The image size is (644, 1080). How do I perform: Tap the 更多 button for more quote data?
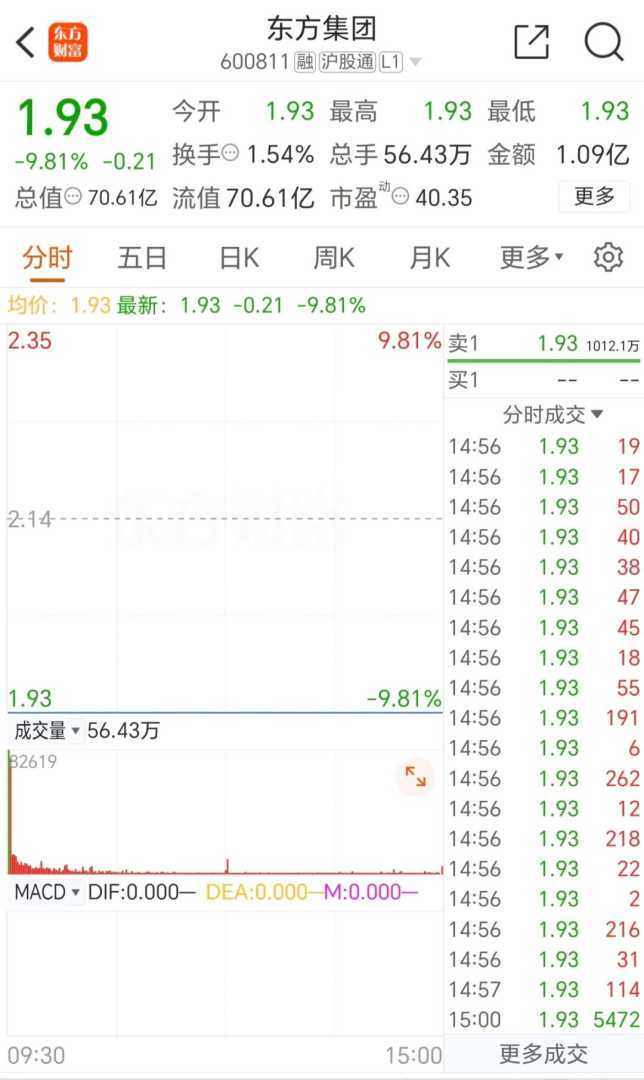595,197
